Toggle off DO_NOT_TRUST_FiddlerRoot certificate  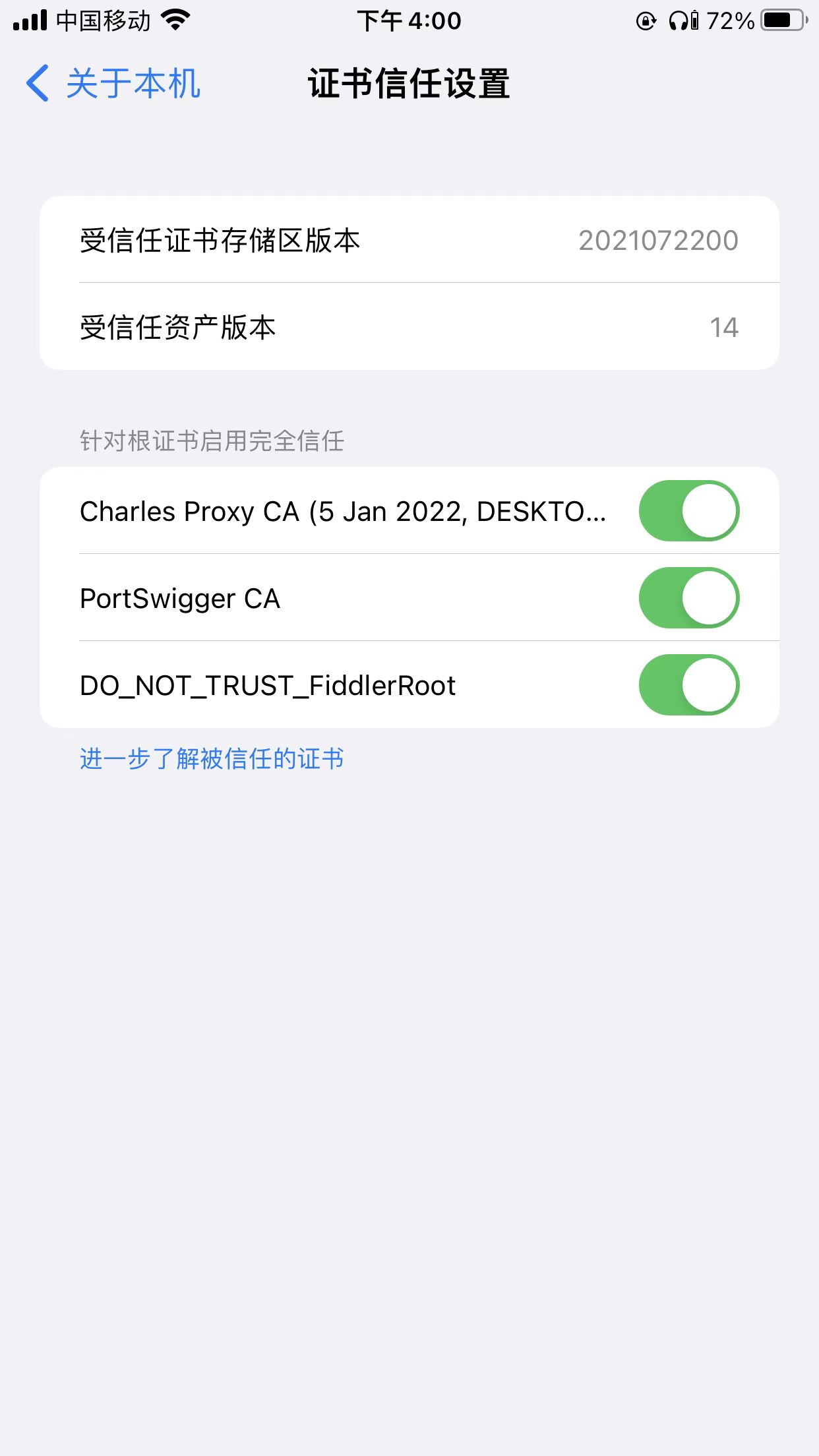click(x=688, y=685)
